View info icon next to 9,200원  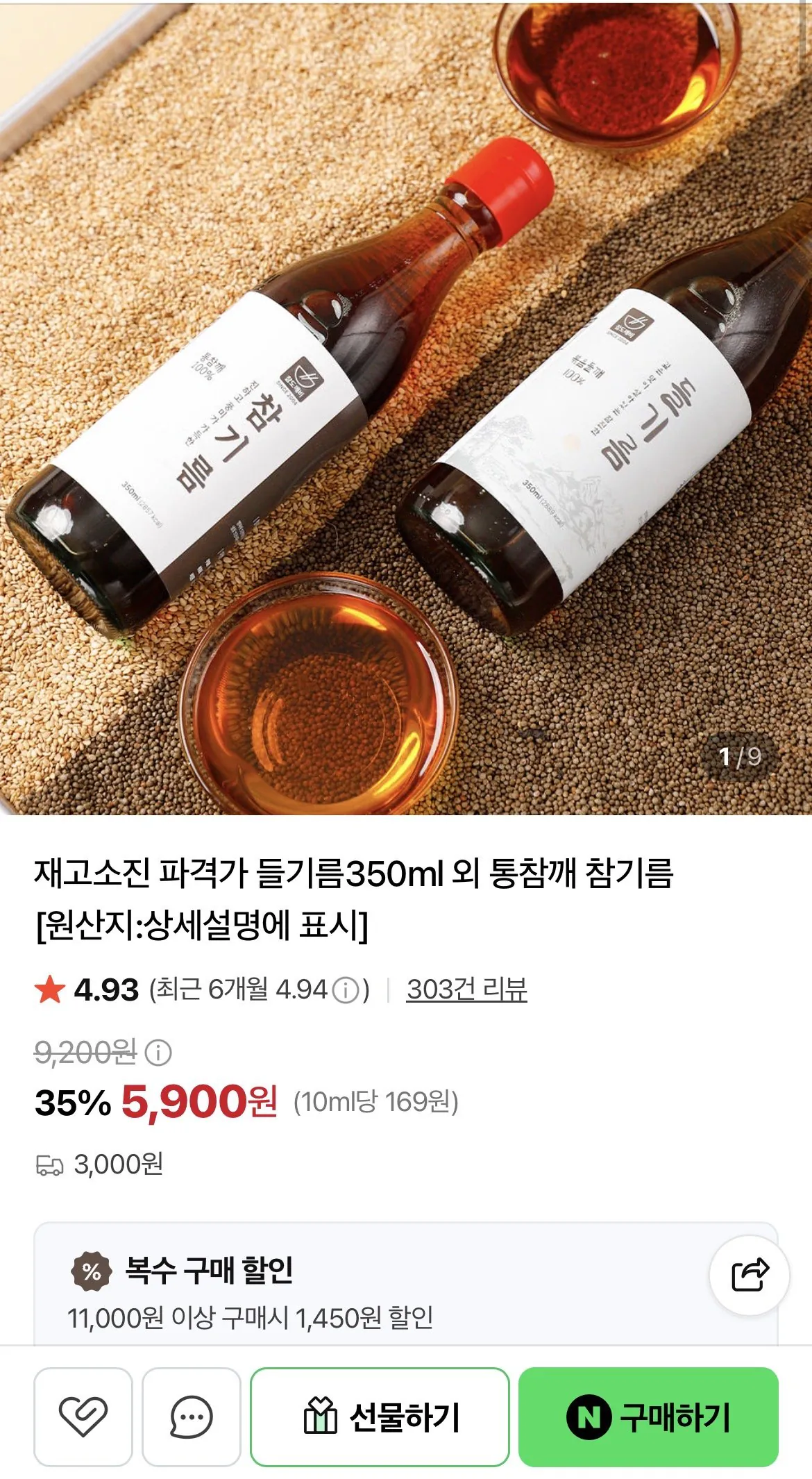[x=158, y=1053]
